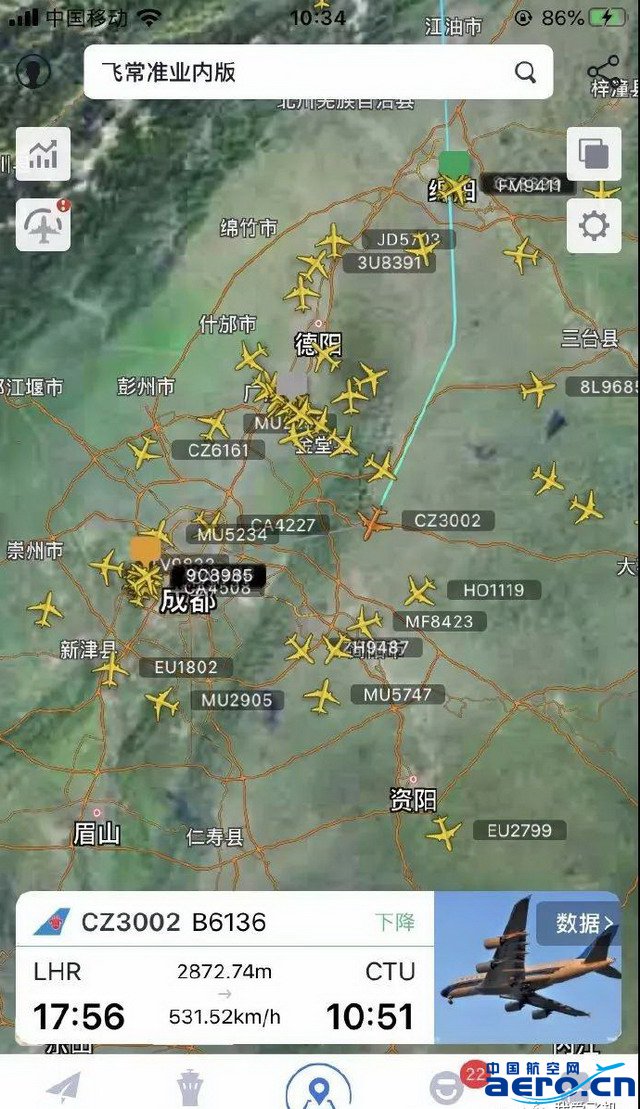Select the CZ3002 aircraft on map
The image size is (640, 1109).
[x=375, y=522]
